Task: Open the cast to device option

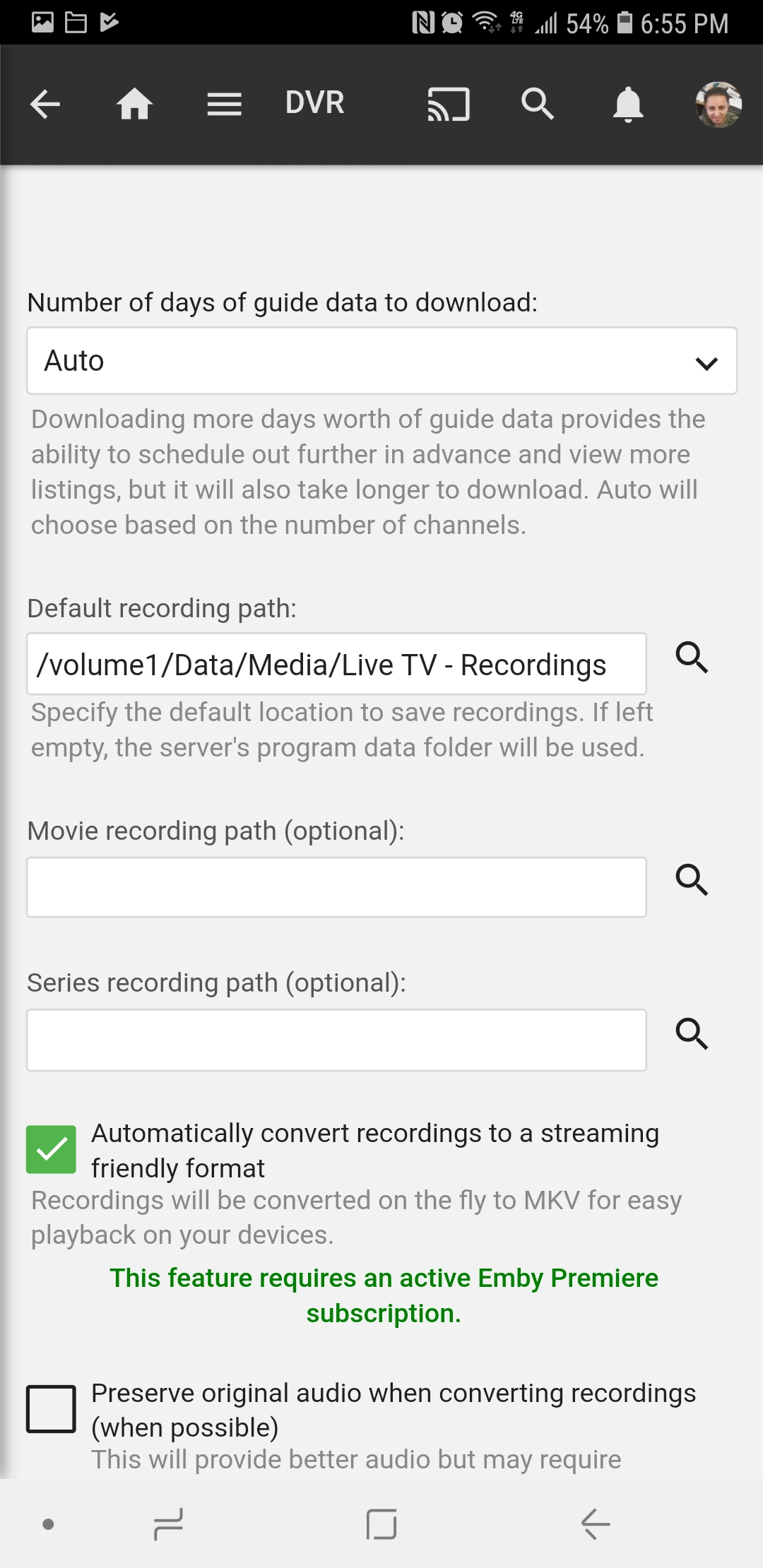Action: (448, 105)
